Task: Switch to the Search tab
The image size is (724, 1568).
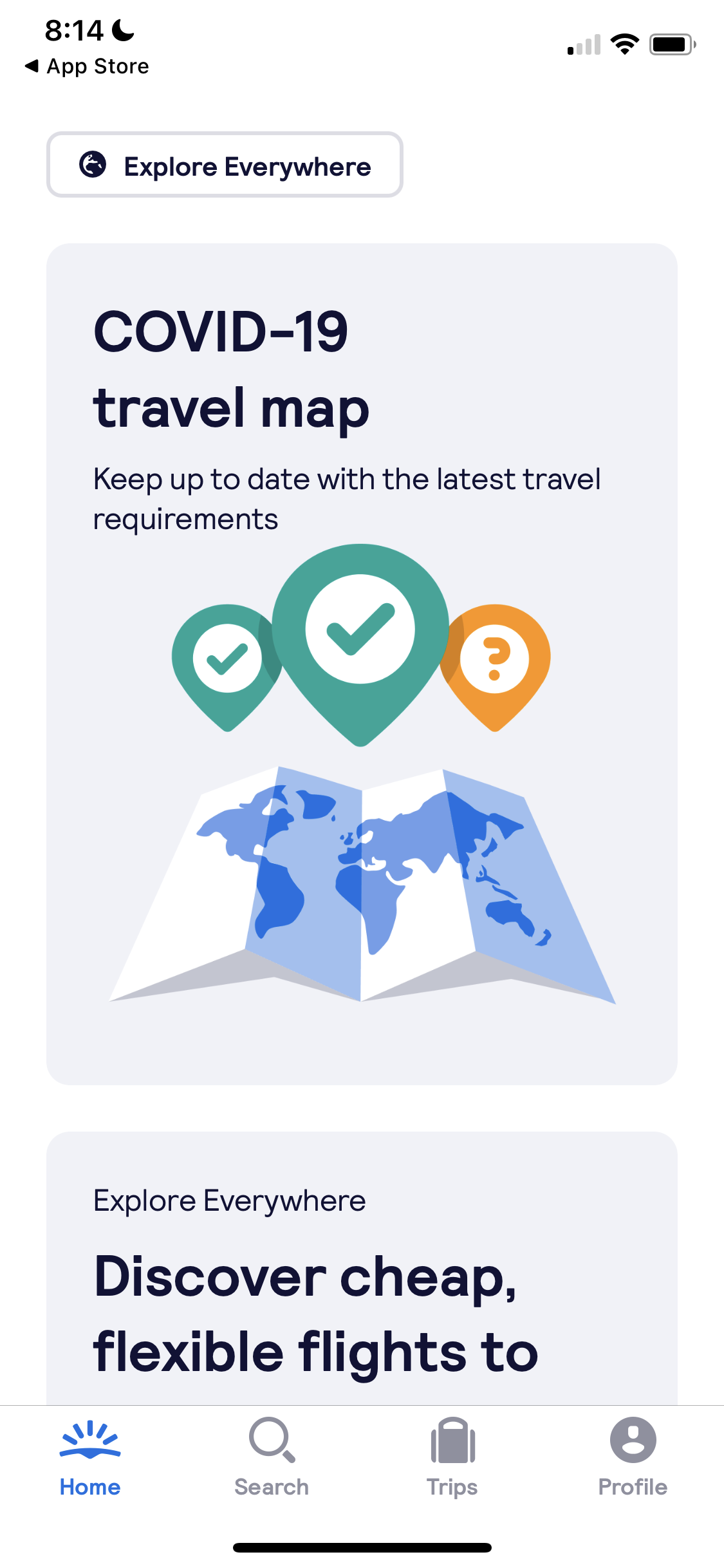Action: [x=271, y=1457]
